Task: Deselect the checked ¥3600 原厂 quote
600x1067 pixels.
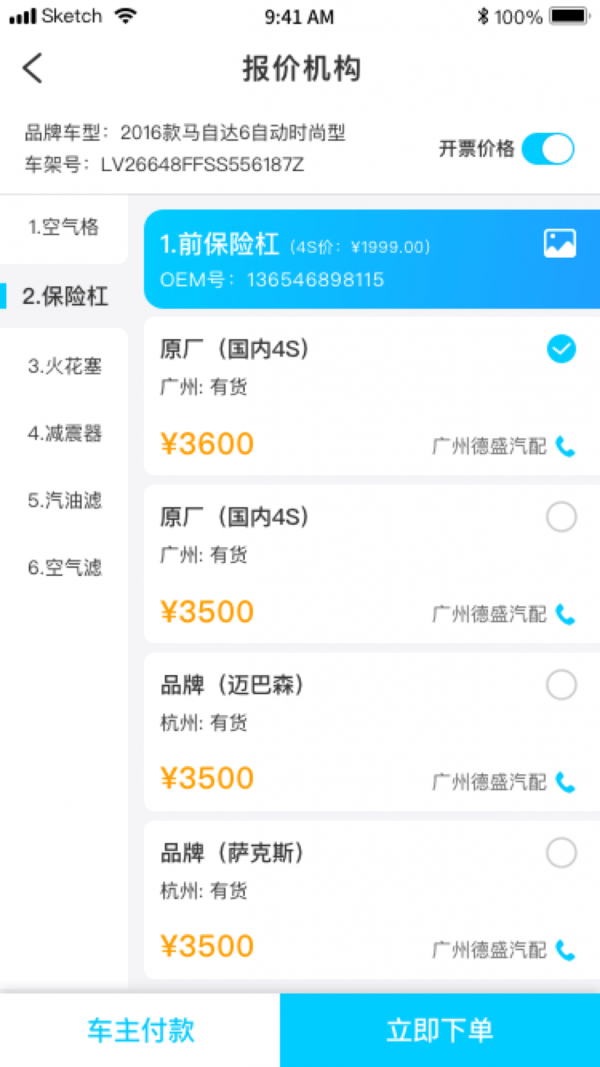Action: 561,349
